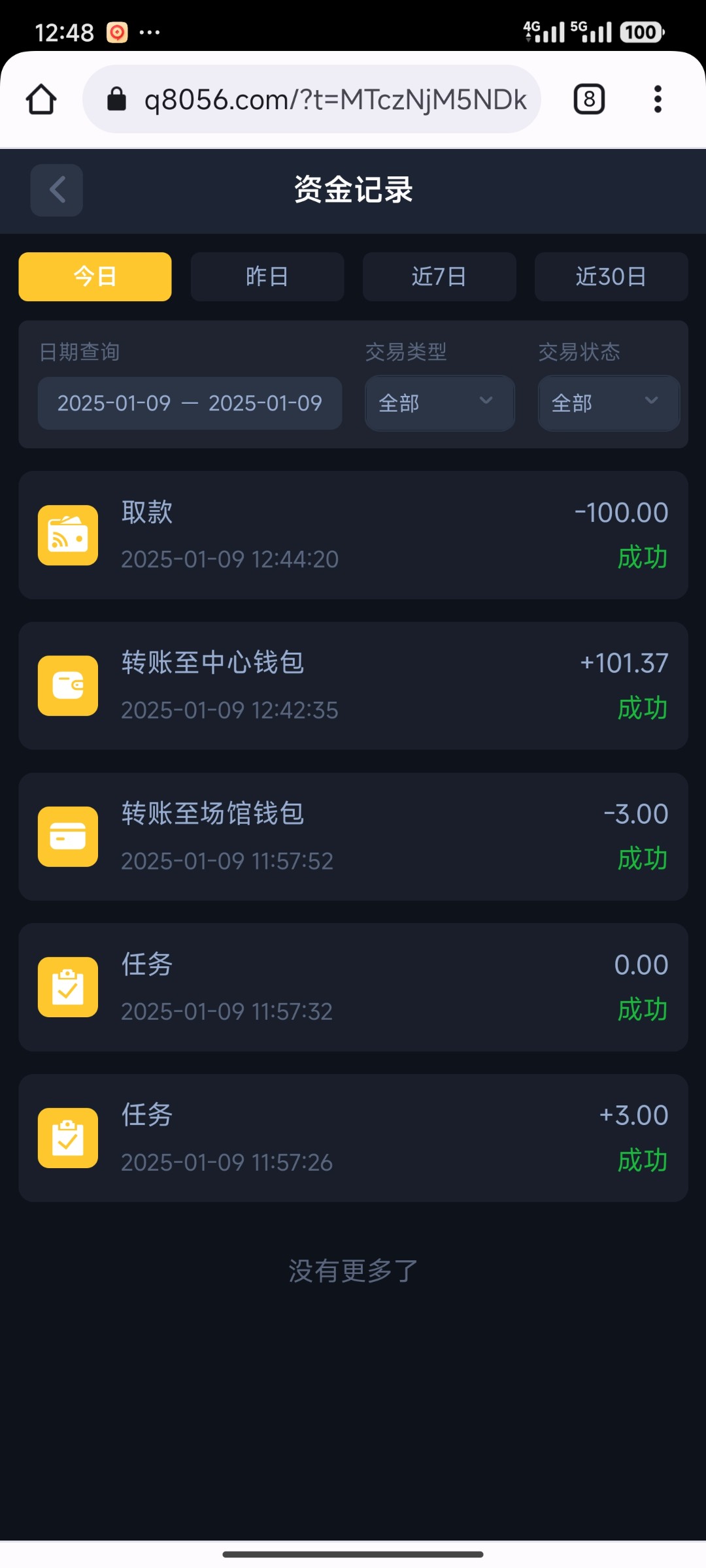Open browser home page
This screenshot has height=1568, width=706.
coord(41,99)
